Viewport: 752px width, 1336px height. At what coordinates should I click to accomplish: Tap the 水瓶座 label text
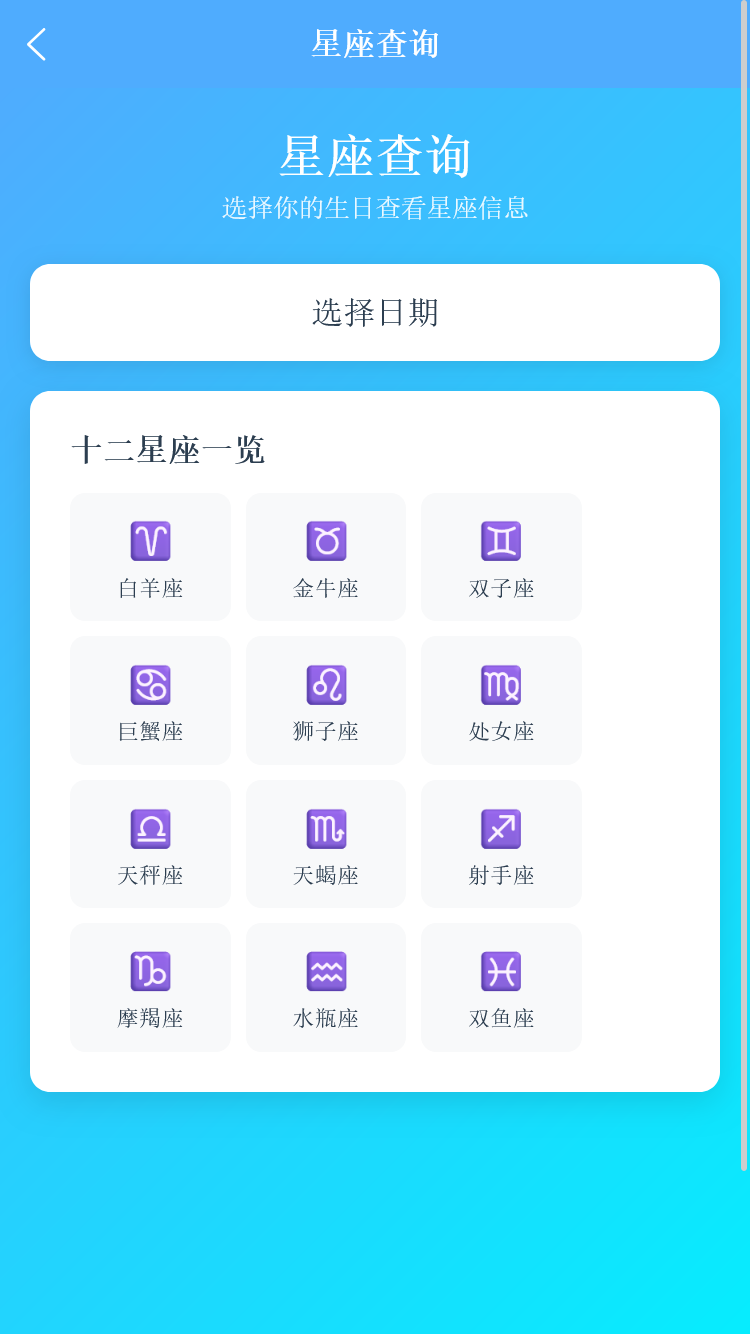[x=325, y=1020]
